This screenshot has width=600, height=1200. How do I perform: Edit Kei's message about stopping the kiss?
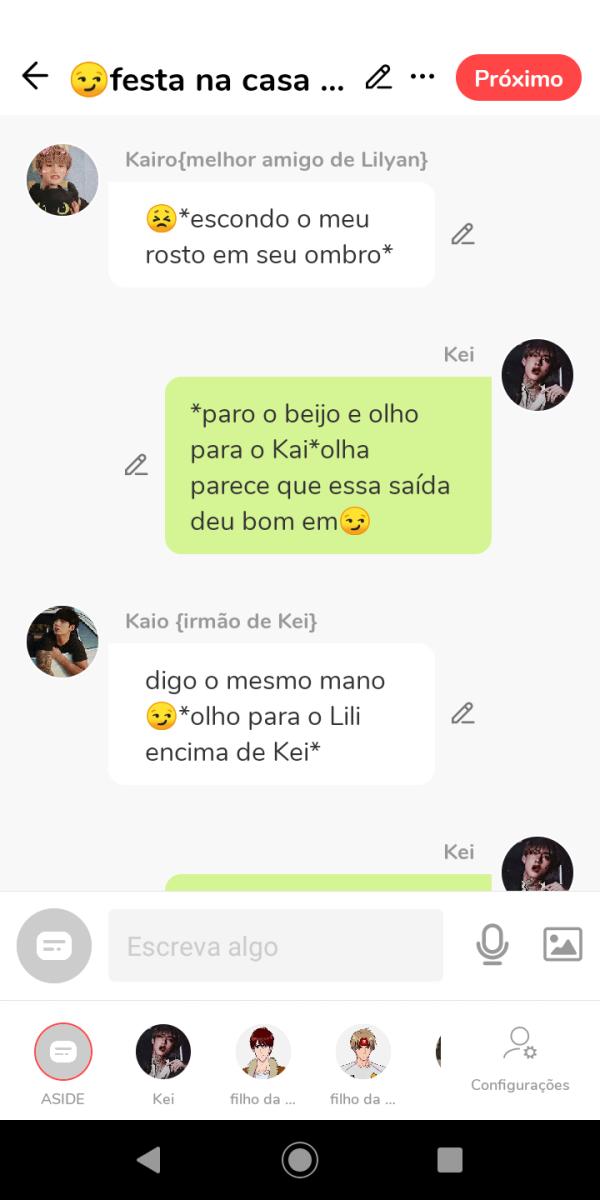[136, 465]
